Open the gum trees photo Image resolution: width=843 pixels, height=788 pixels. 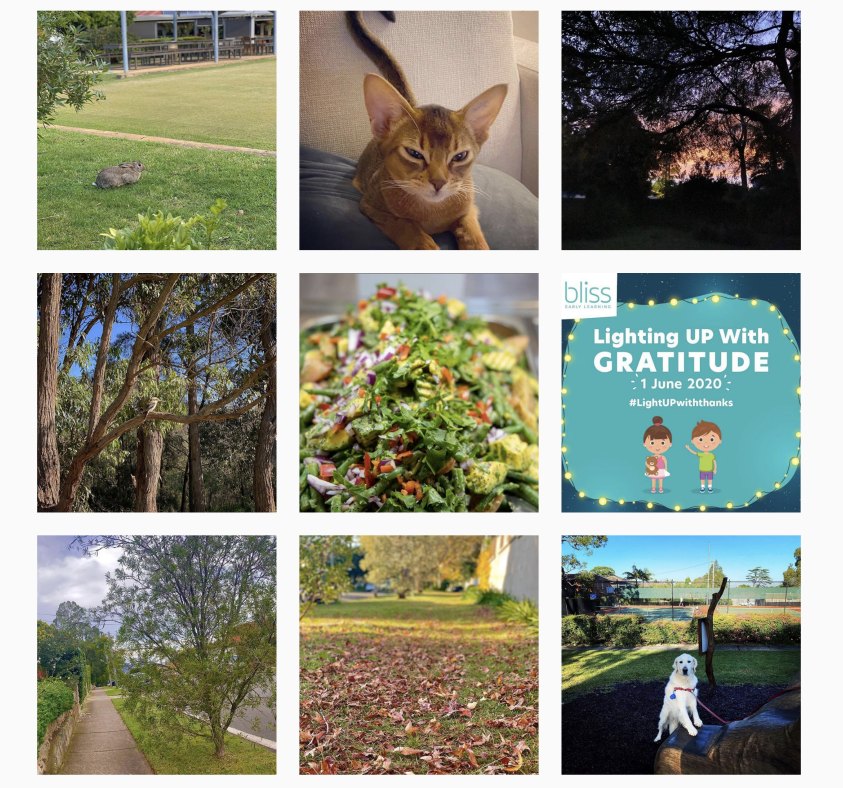156,392
